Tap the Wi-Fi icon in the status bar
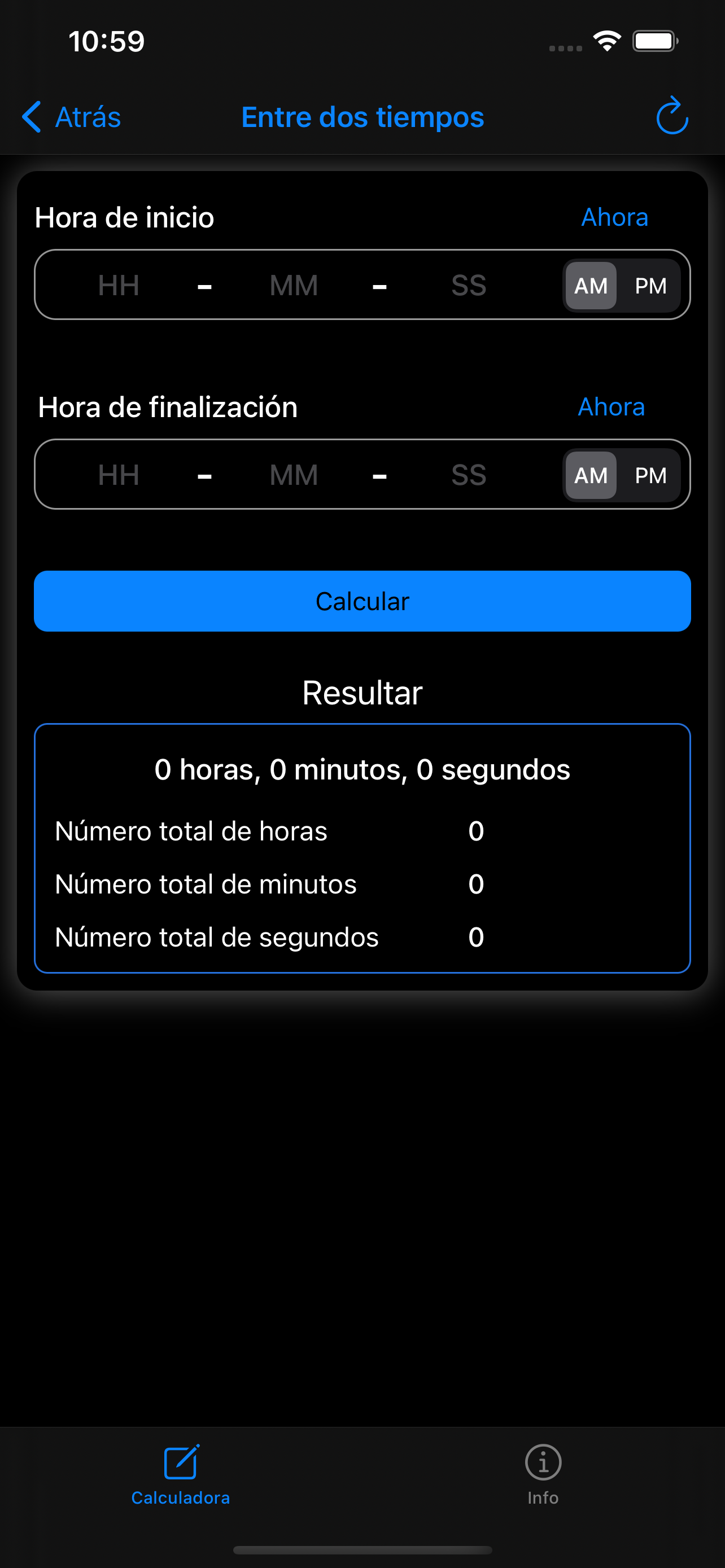 pos(606,39)
